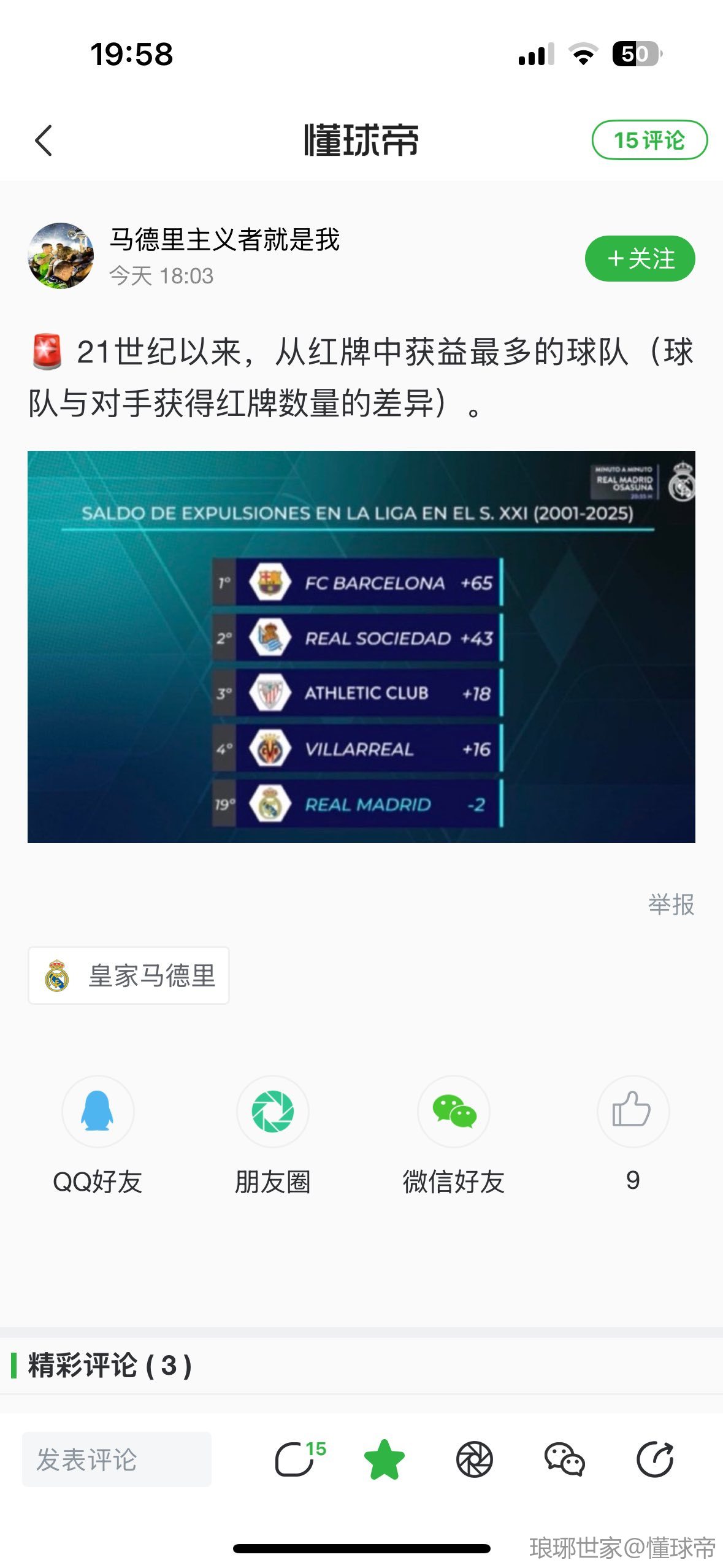Report this post via 举报
The image size is (723, 1568).
(x=671, y=905)
